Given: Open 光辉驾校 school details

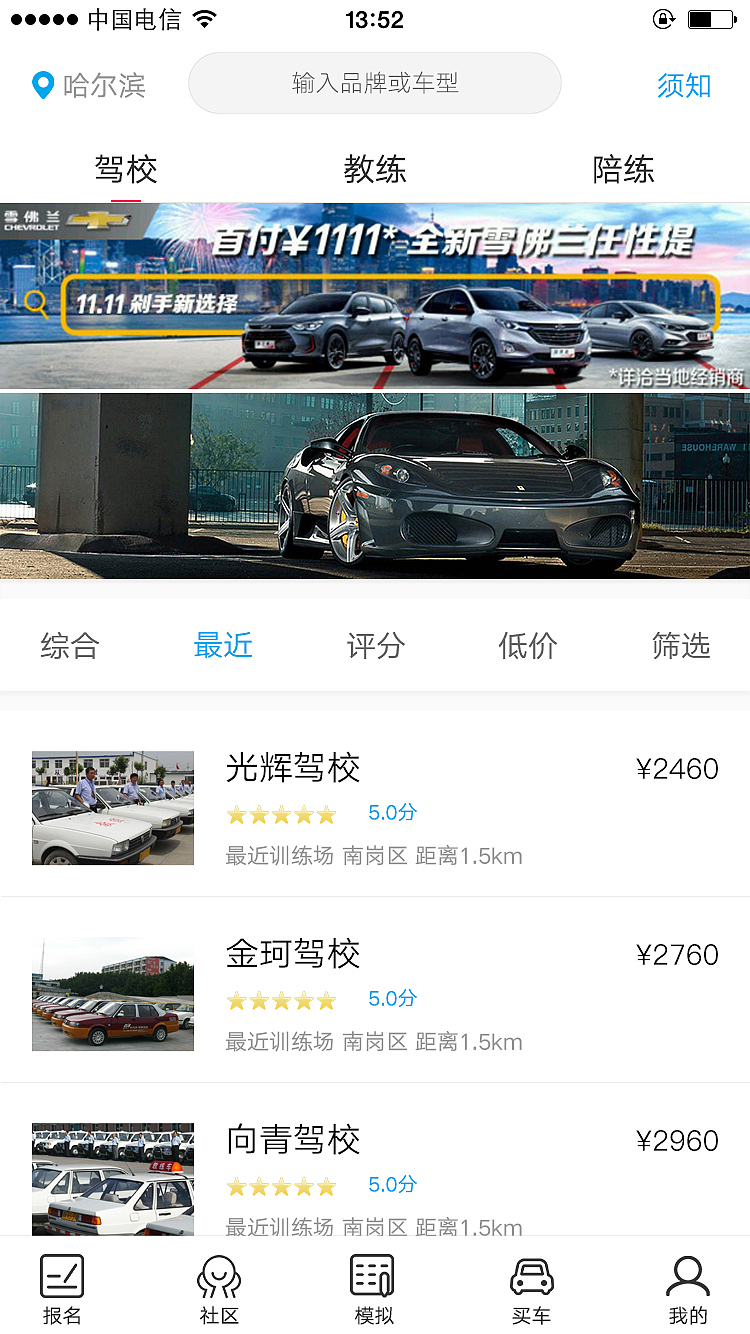Looking at the screenshot, I should click(x=293, y=768).
